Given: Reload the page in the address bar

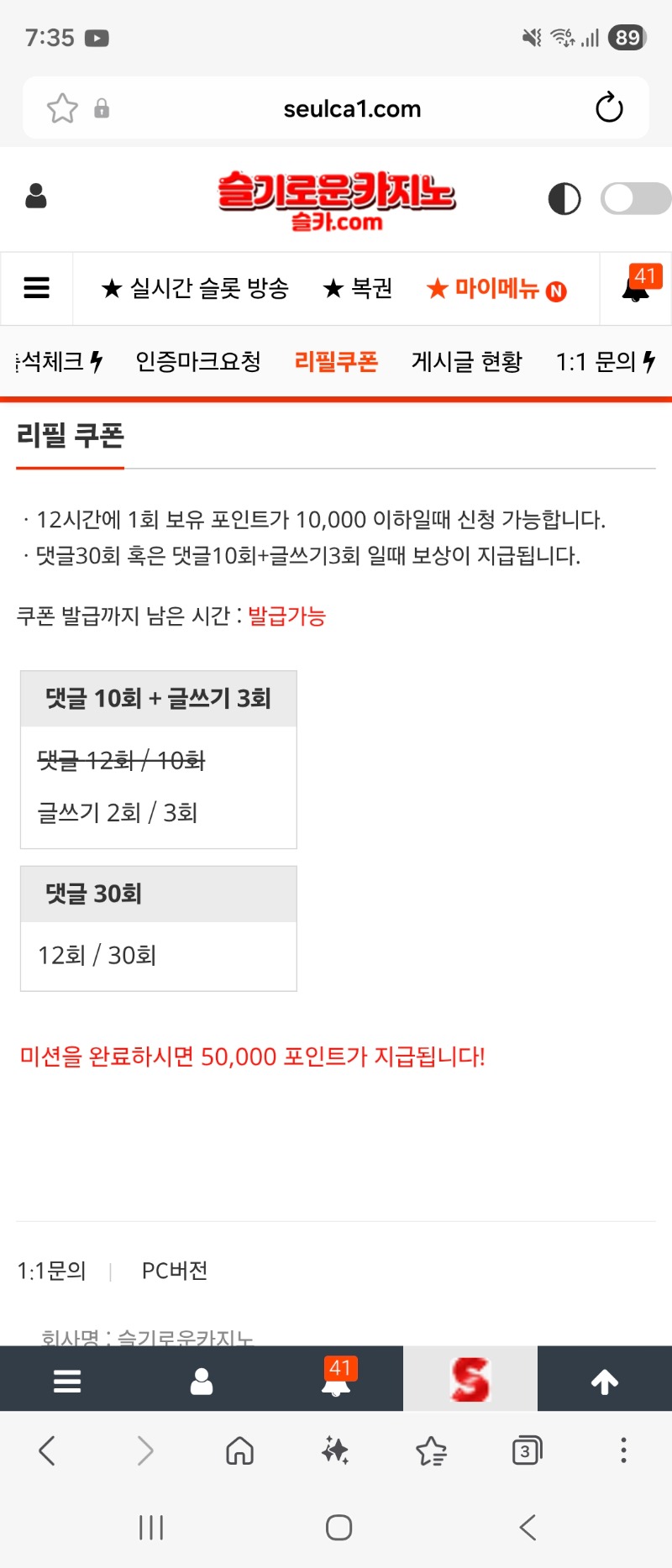Looking at the screenshot, I should tap(609, 108).
